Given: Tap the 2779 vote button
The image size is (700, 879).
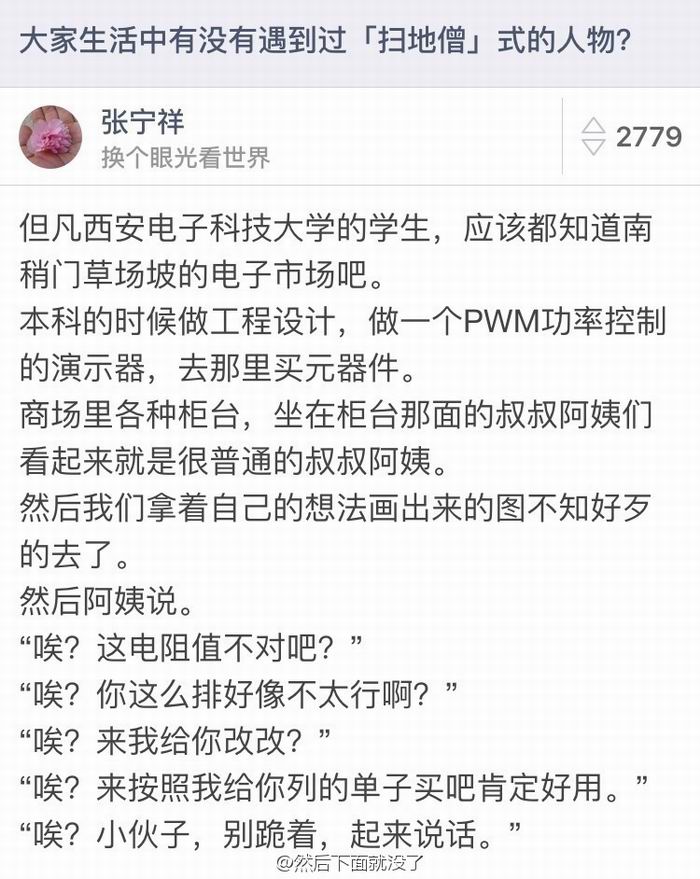Looking at the screenshot, I should [632, 137].
